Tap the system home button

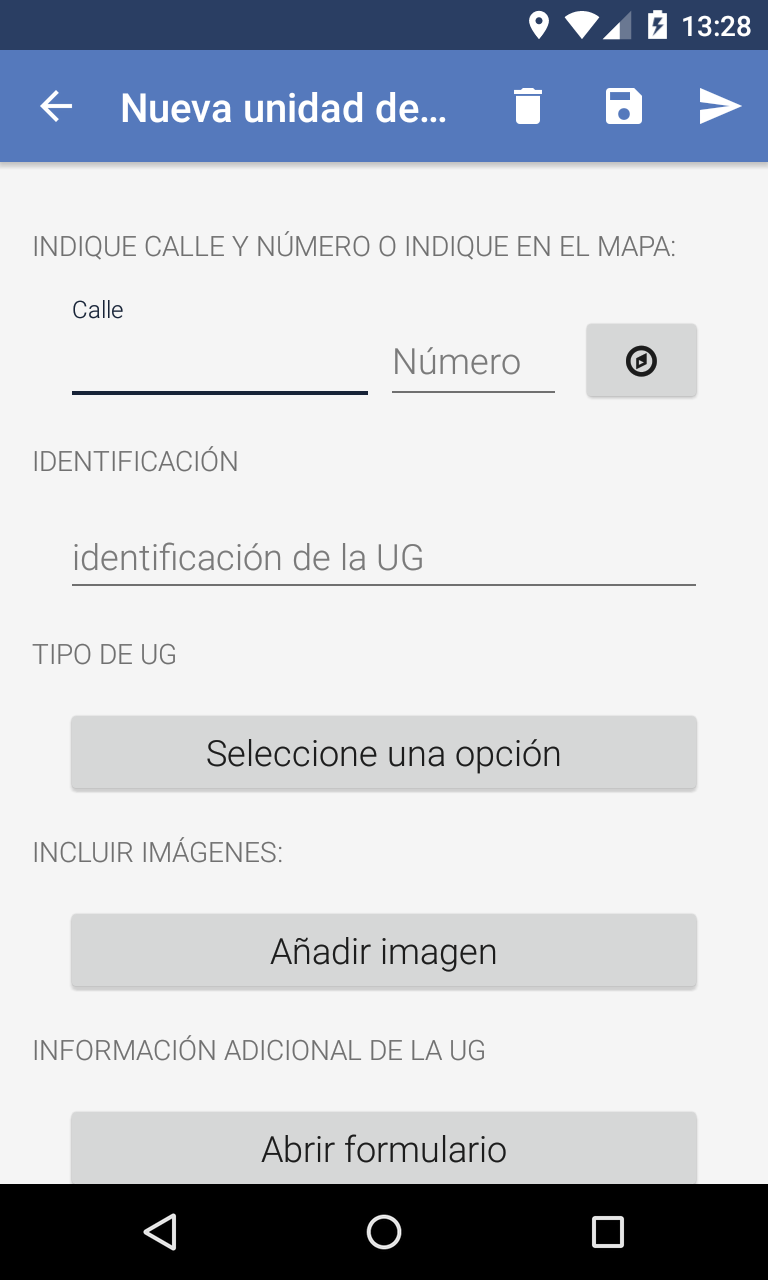pyautogui.click(x=384, y=1232)
